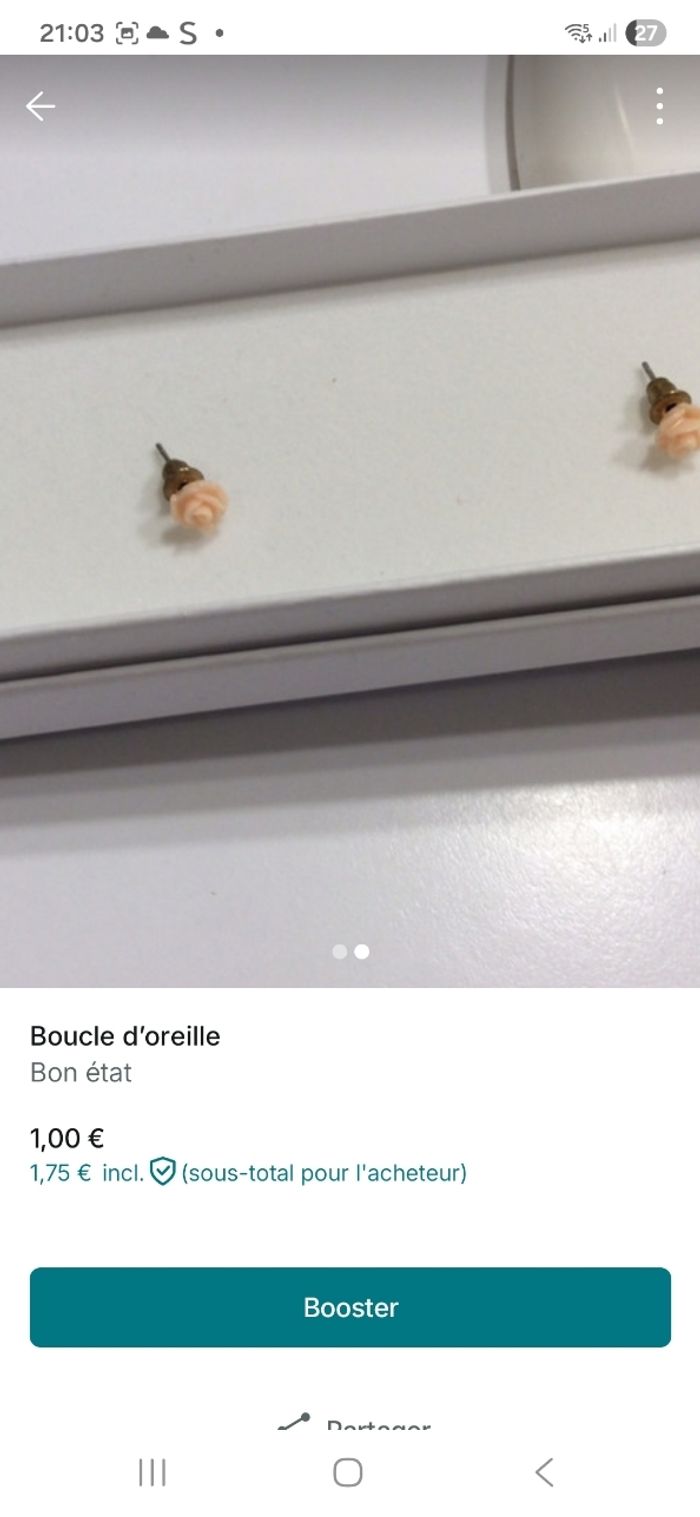Go back using the top-left arrow
This screenshot has width=700, height=1517.
coord(40,106)
